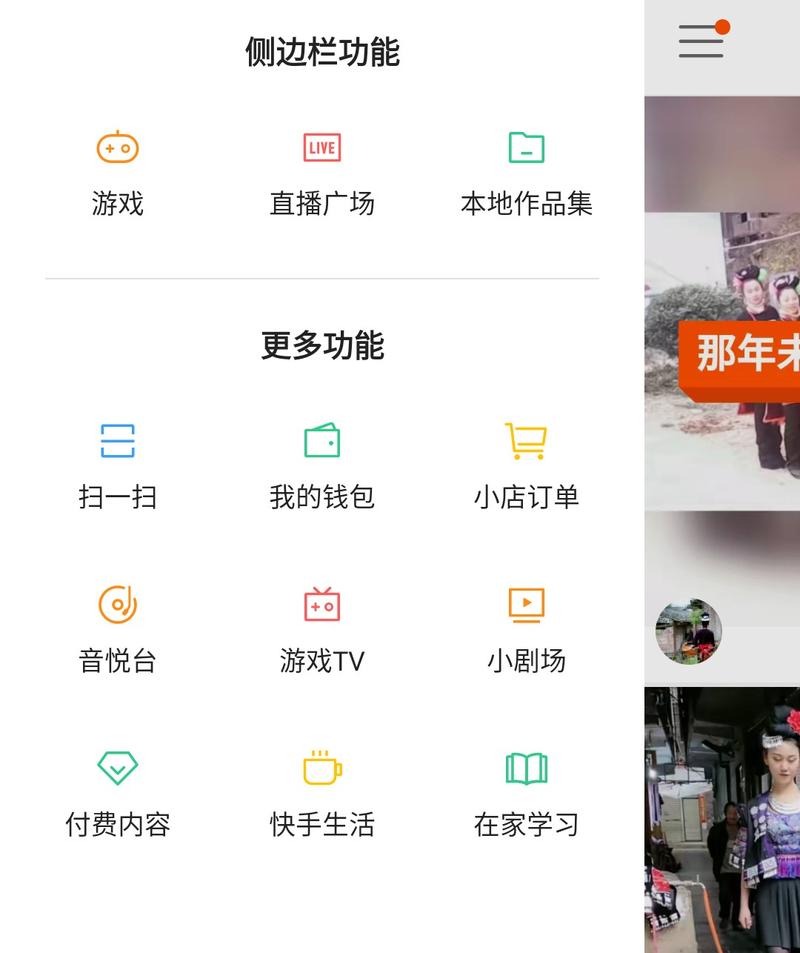Open 快手生活
Screen dimensions: 800x953
coord(322,793)
